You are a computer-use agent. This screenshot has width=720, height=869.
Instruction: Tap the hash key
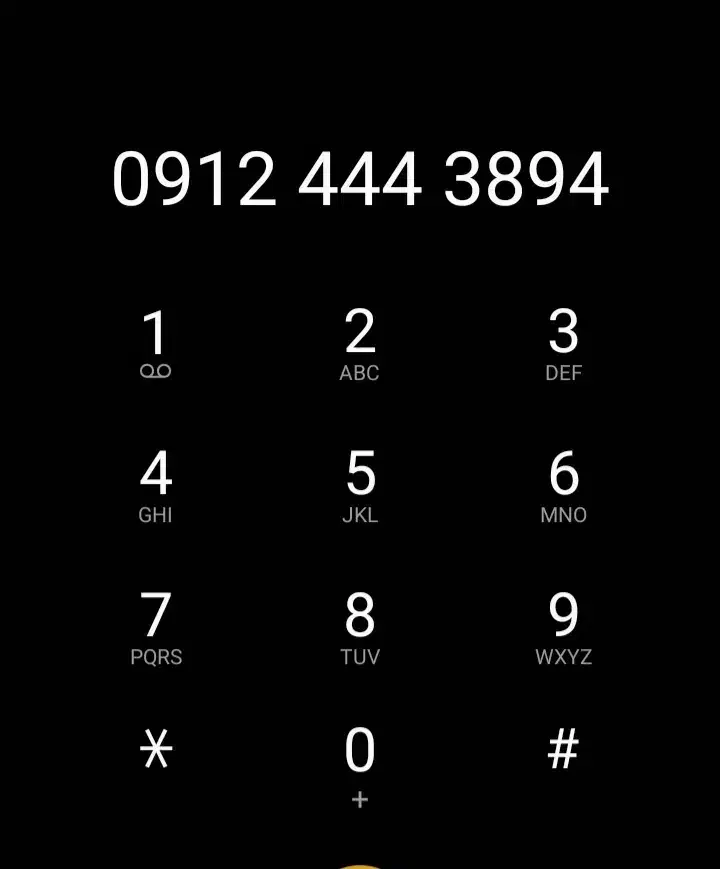click(x=564, y=749)
